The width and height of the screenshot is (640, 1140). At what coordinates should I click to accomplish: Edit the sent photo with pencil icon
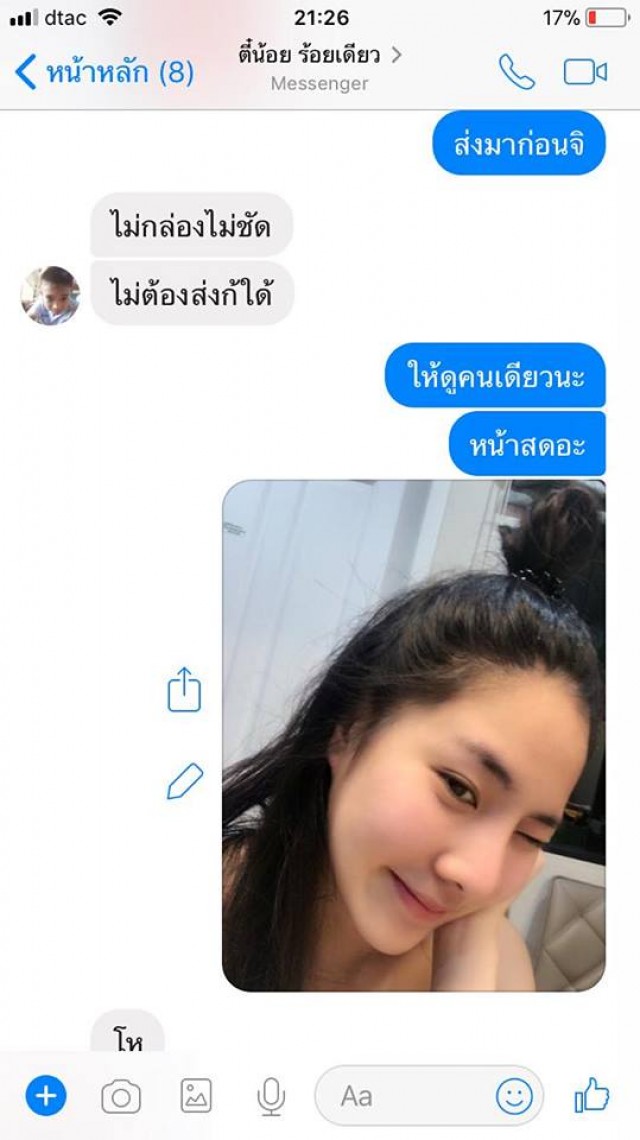click(x=184, y=781)
